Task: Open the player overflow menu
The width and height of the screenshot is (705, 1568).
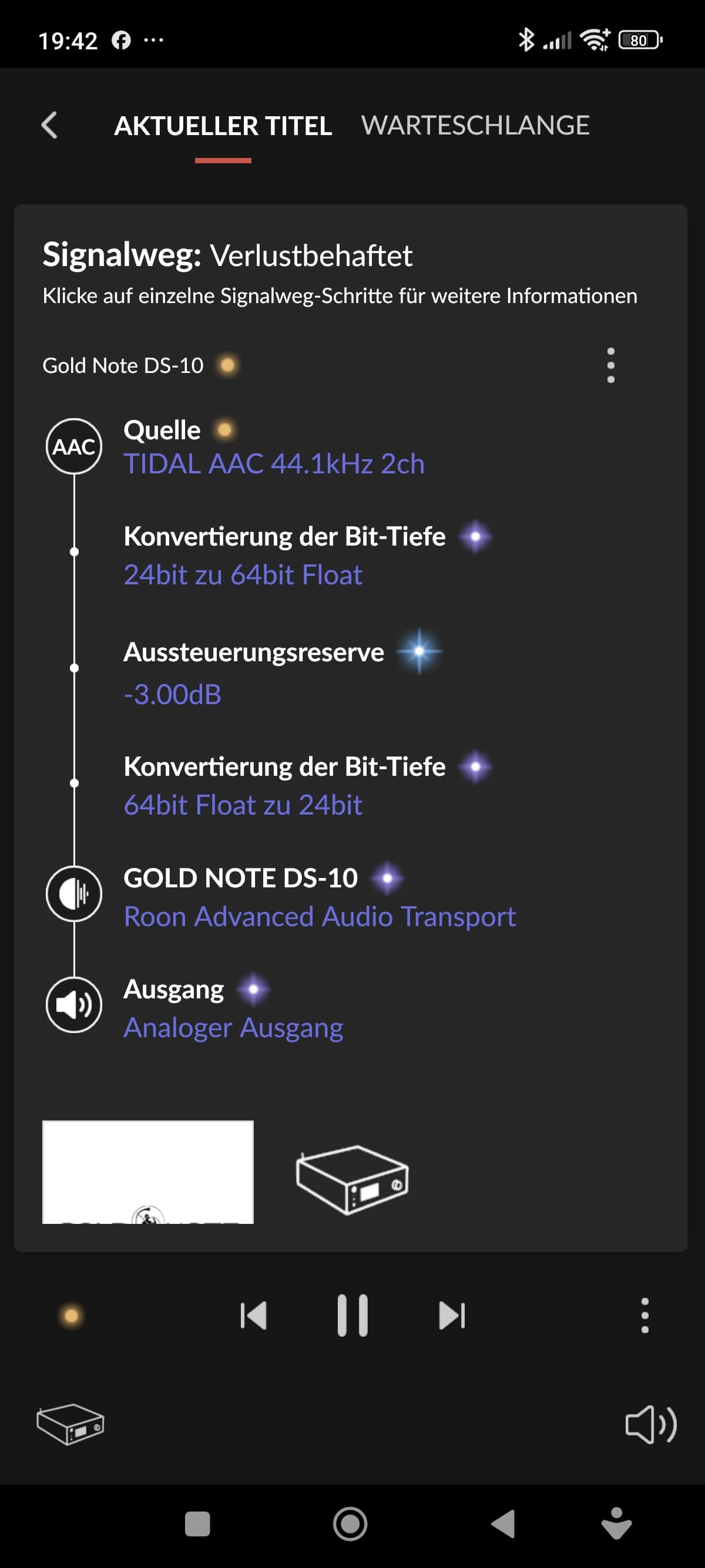Action: 644,1315
